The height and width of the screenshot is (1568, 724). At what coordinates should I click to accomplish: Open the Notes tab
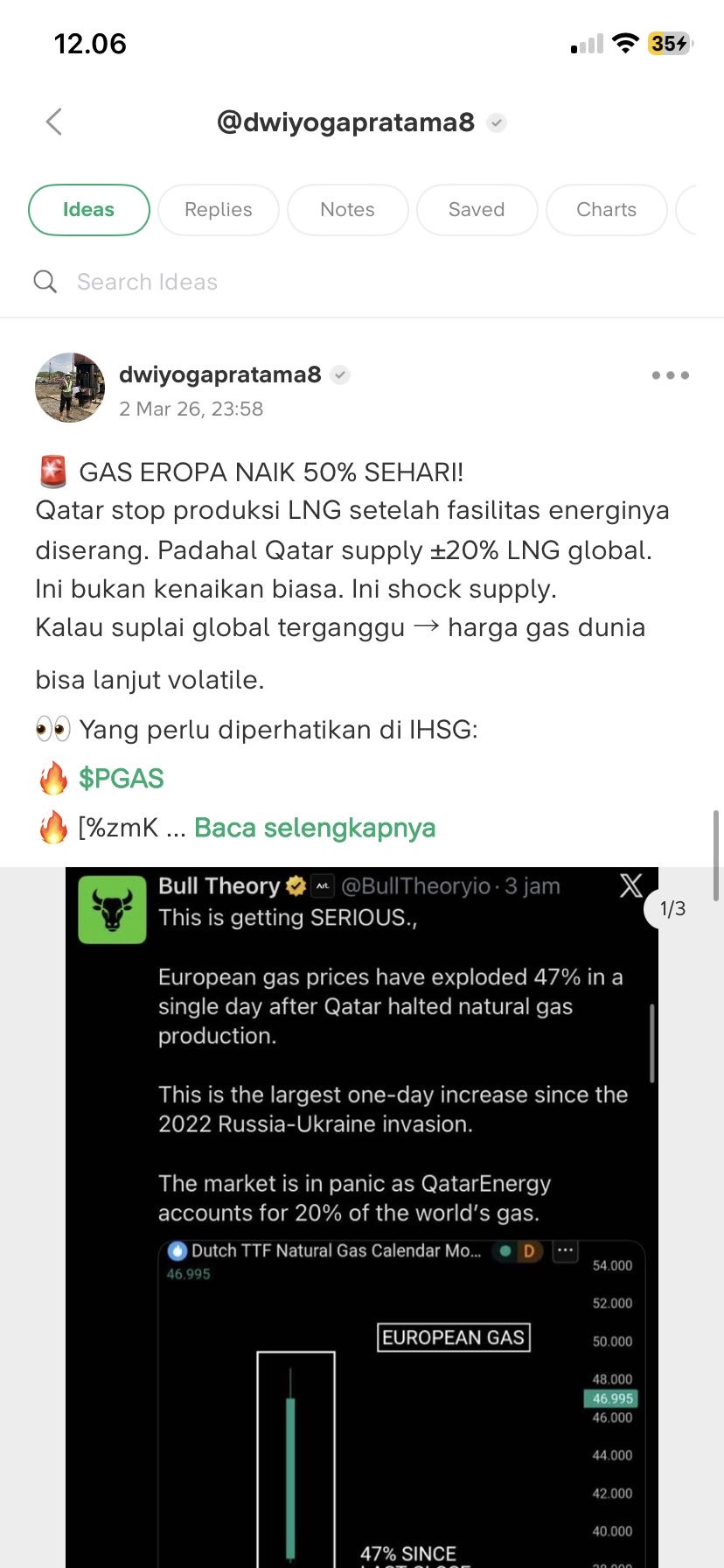click(x=347, y=210)
